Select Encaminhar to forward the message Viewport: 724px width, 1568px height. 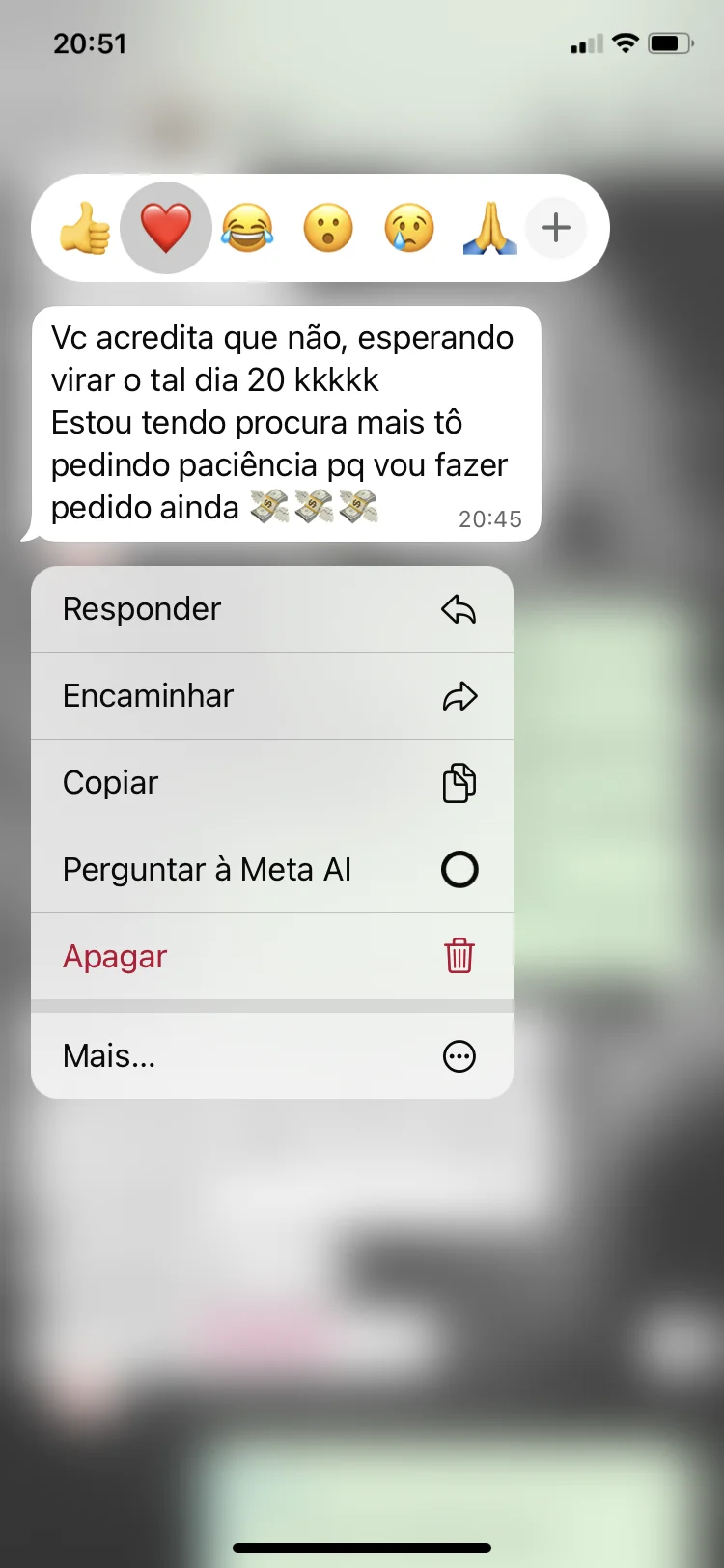pos(147,695)
